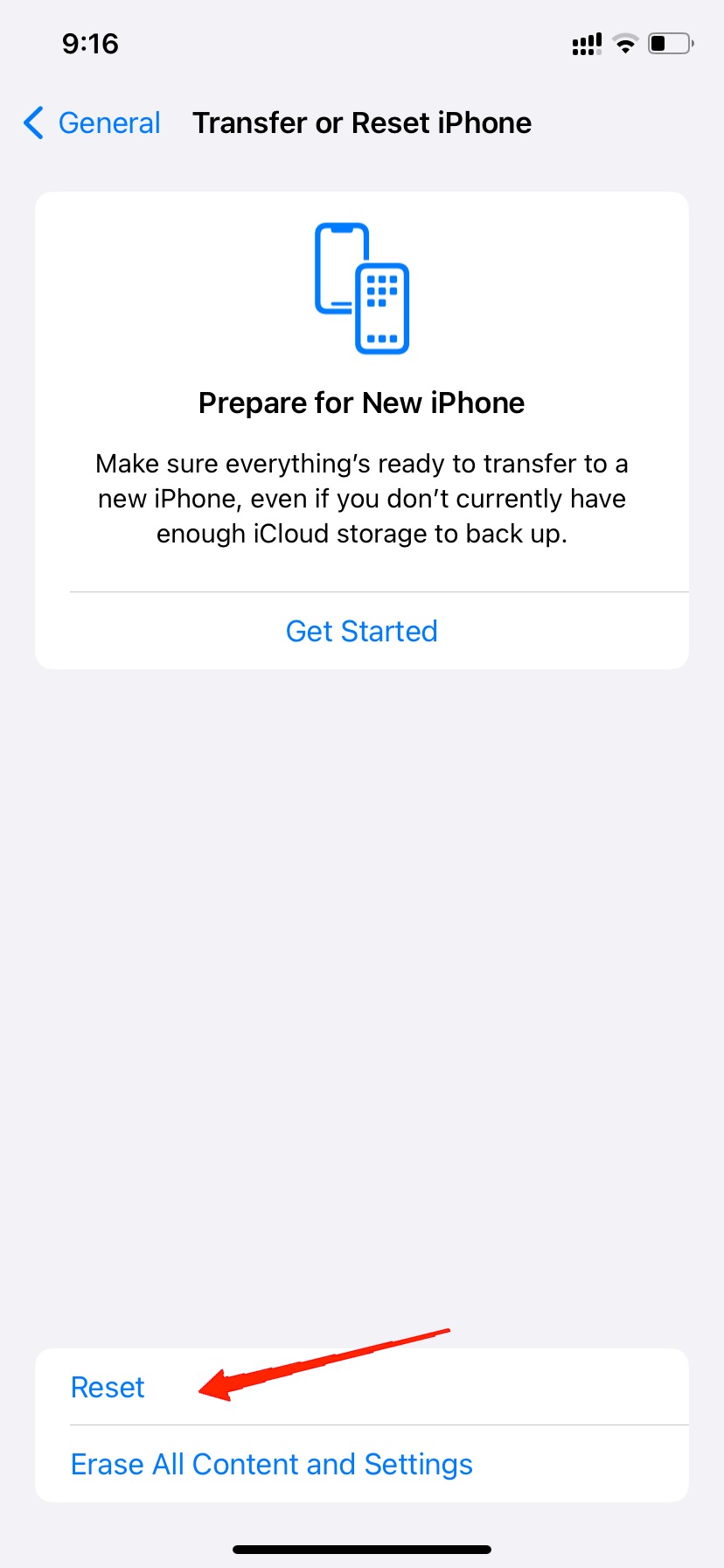724x1568 pixels.
Task: Open the Reset options
Action: (x=108, y=1387)
